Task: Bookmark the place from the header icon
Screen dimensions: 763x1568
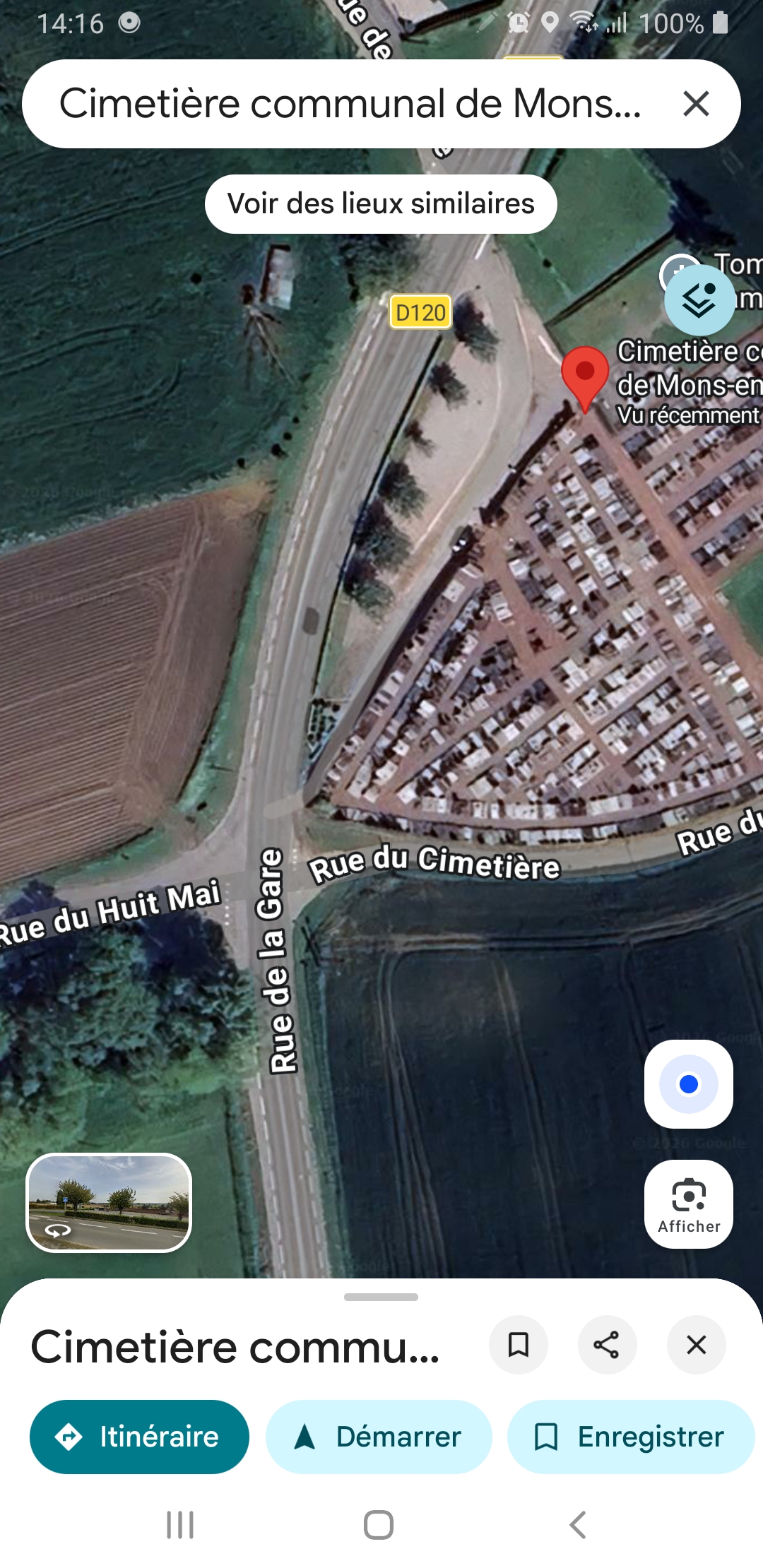Action: pyautogui.click(x=519, y=1345)
